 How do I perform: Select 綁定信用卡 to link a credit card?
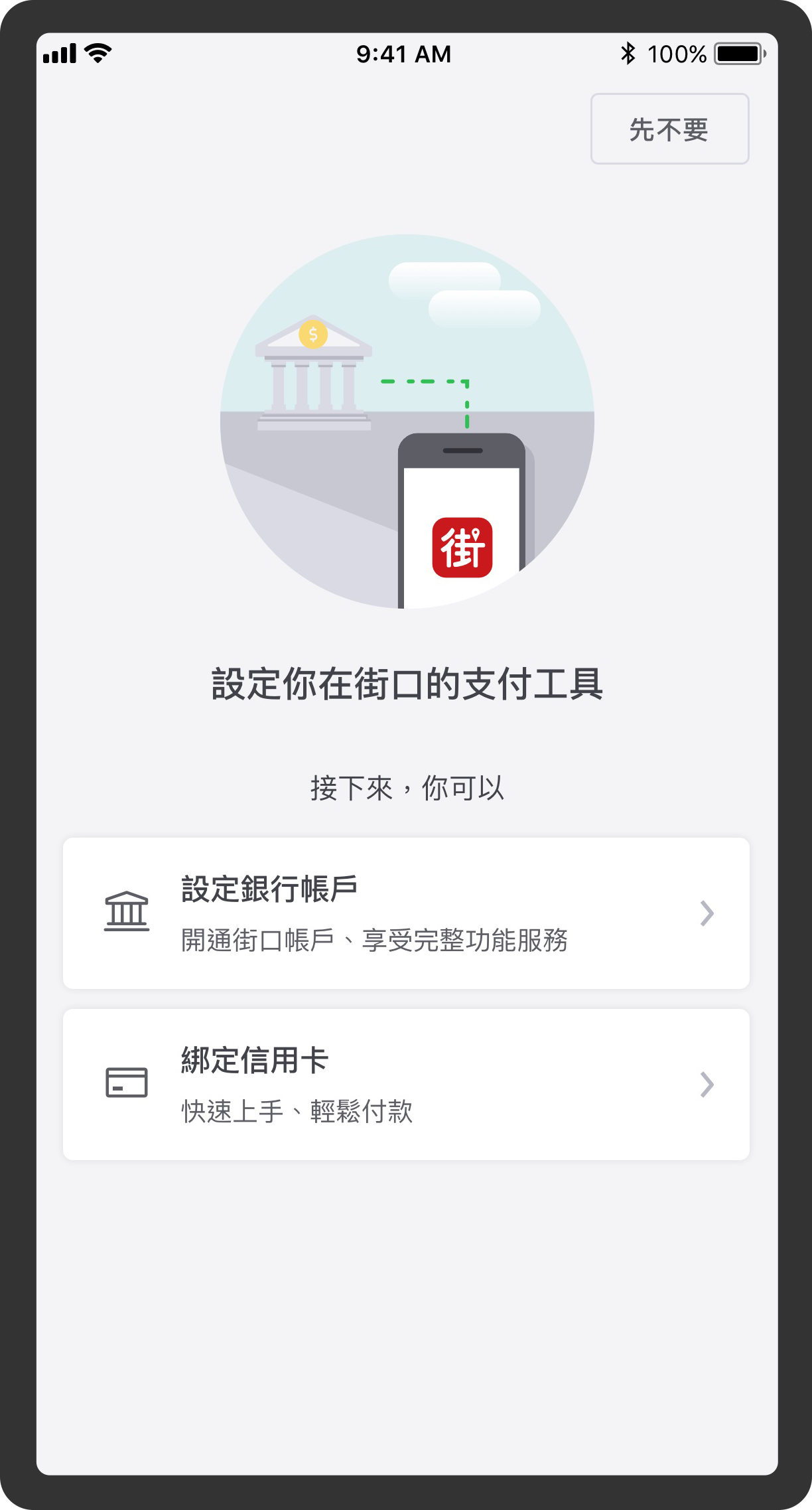pos(406,1085)
